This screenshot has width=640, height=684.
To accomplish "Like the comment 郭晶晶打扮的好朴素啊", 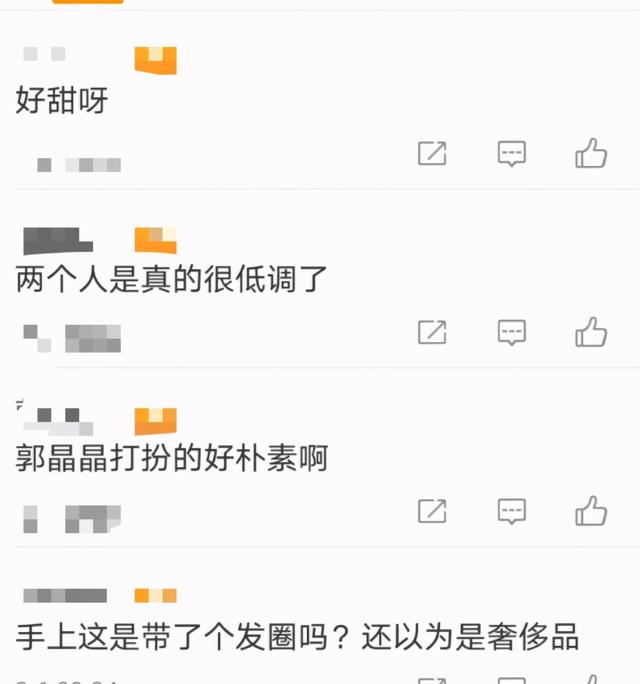I will coord(591,511).
